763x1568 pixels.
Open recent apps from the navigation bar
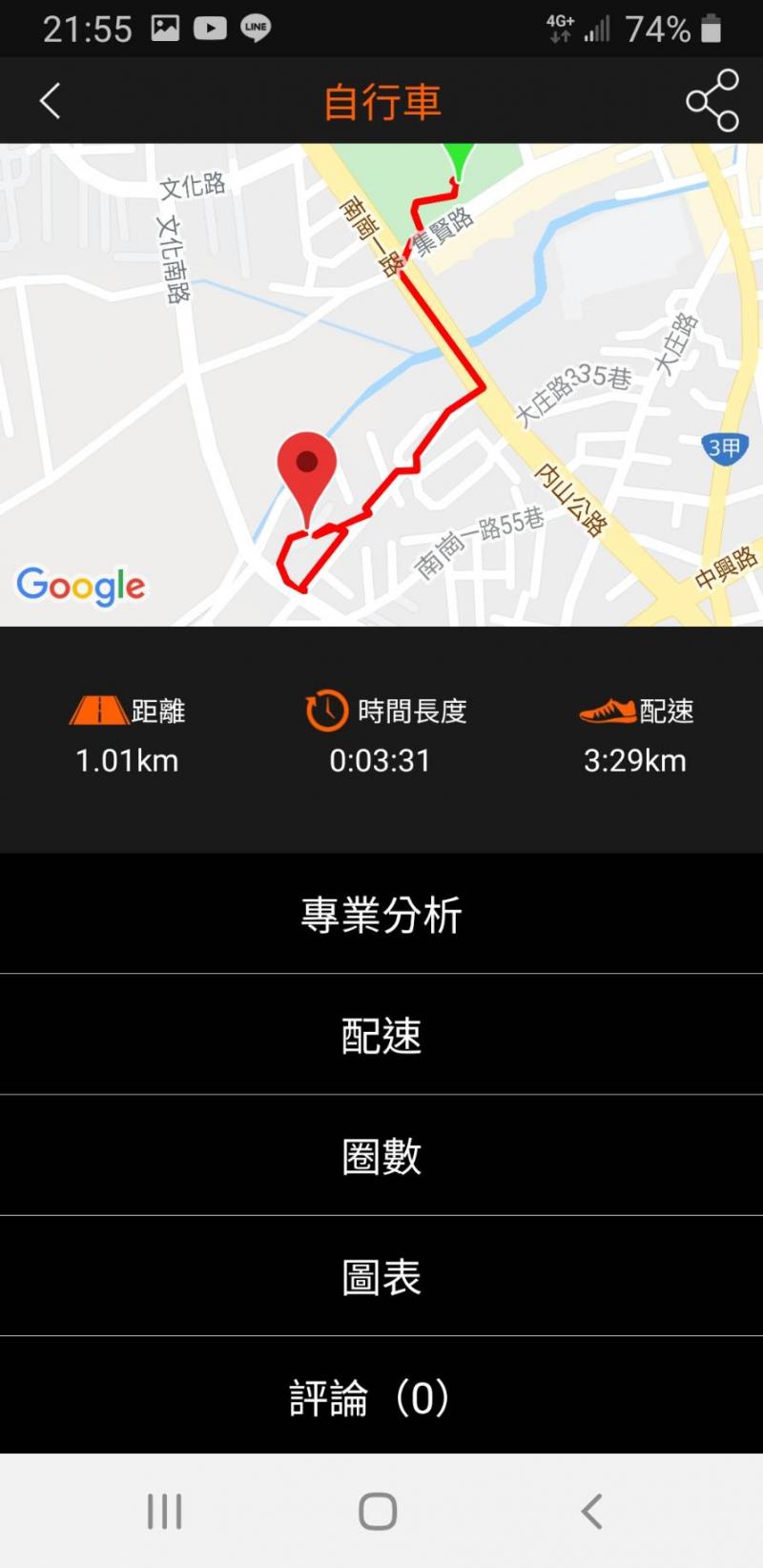(164, 1511)
